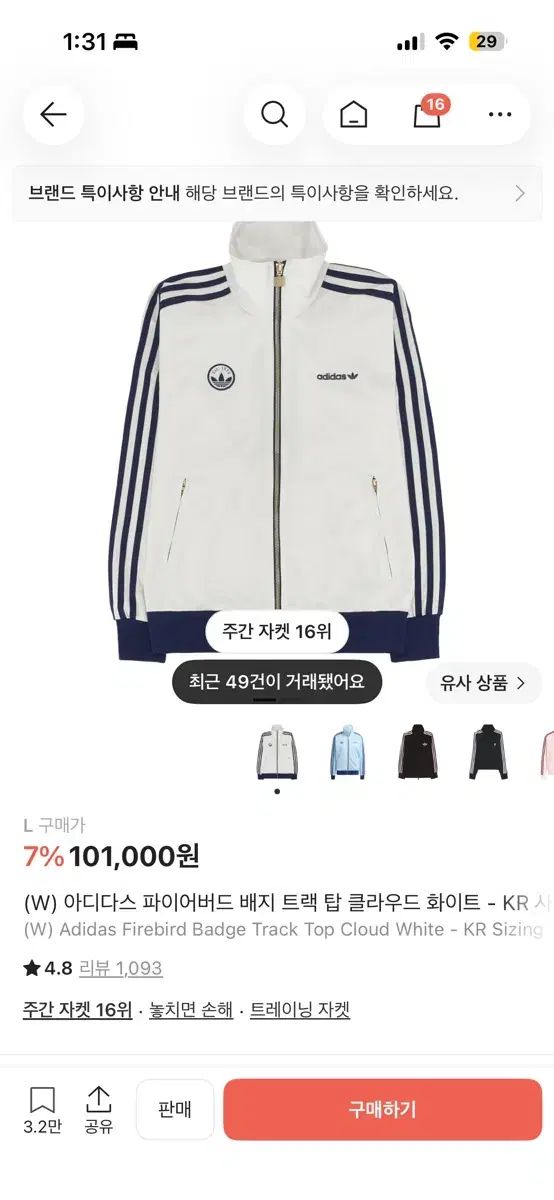This screenshot has height=1200, width=554.
Task: Open the 주간 자켓 16위 ranking link
Action: [x=77, y=1010]
